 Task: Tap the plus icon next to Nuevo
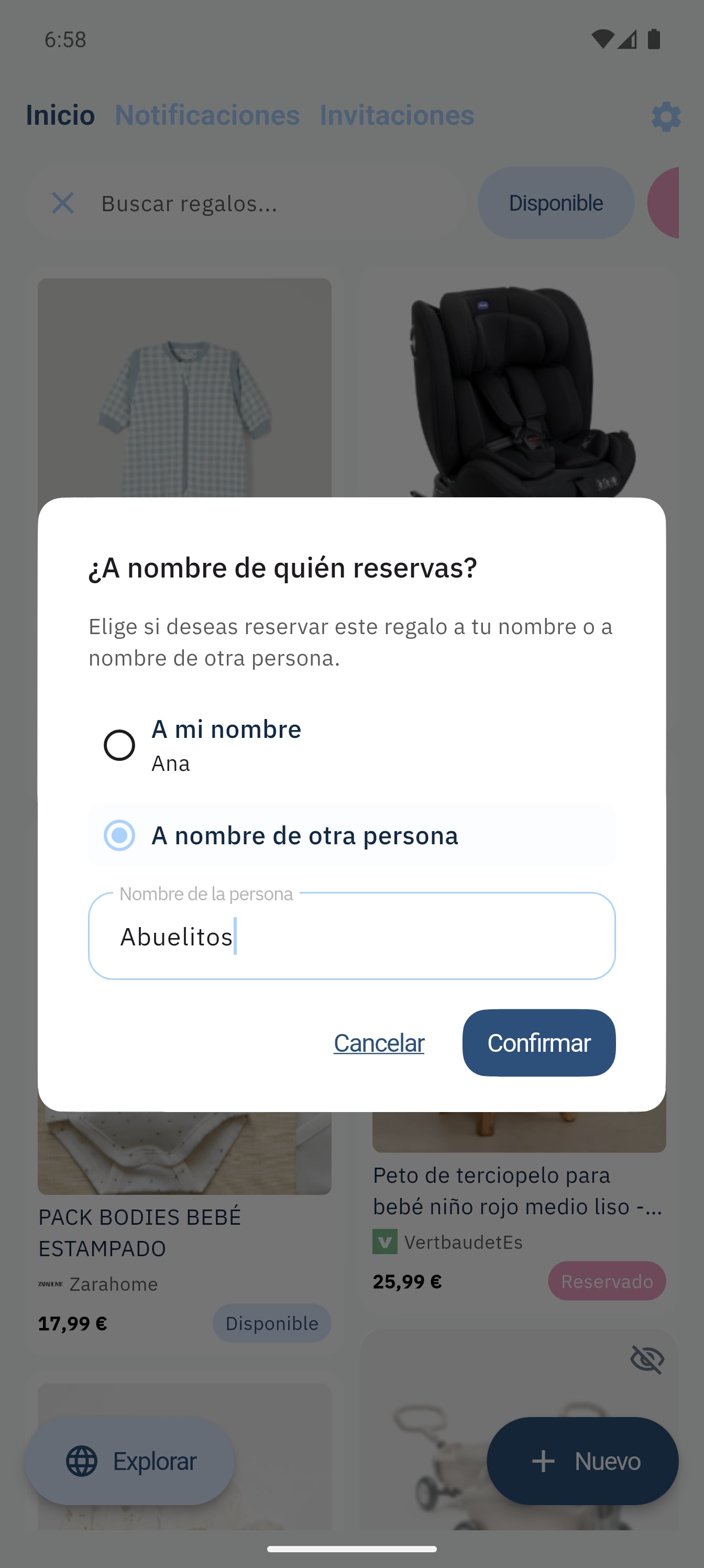point(543,1461)
